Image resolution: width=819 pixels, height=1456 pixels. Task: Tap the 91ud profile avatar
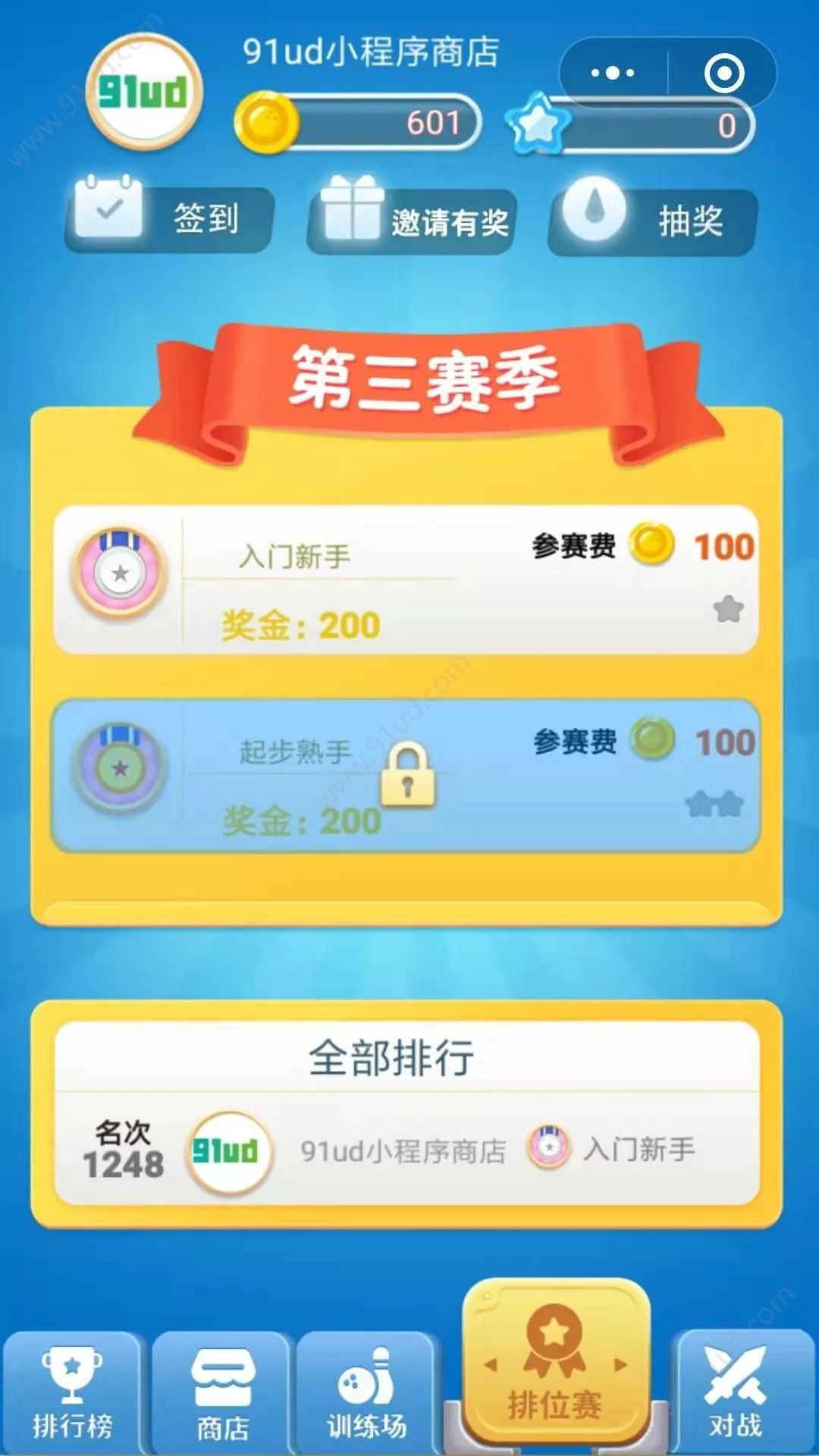pos(143,92)
